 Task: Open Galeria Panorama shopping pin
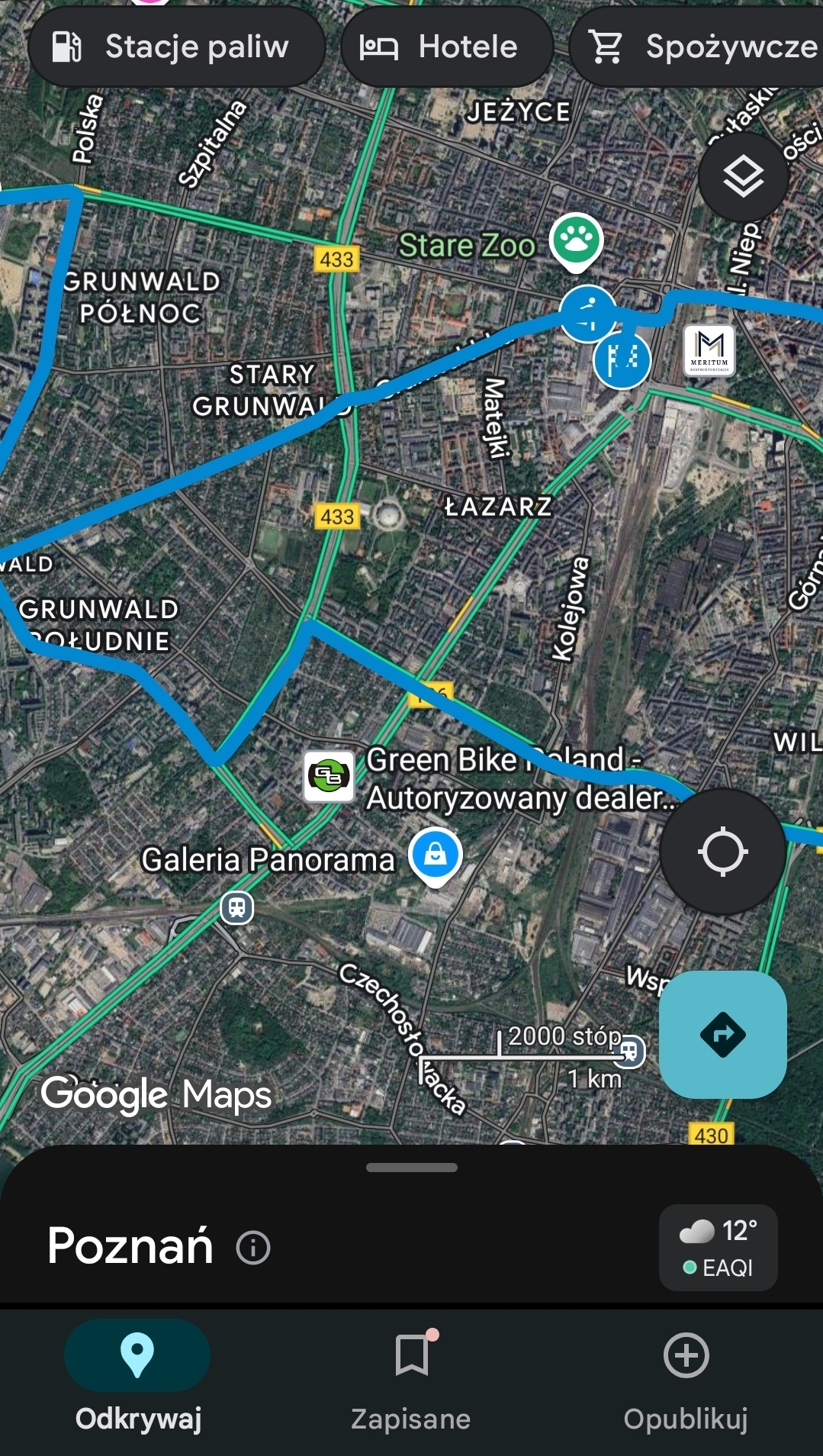435,855
